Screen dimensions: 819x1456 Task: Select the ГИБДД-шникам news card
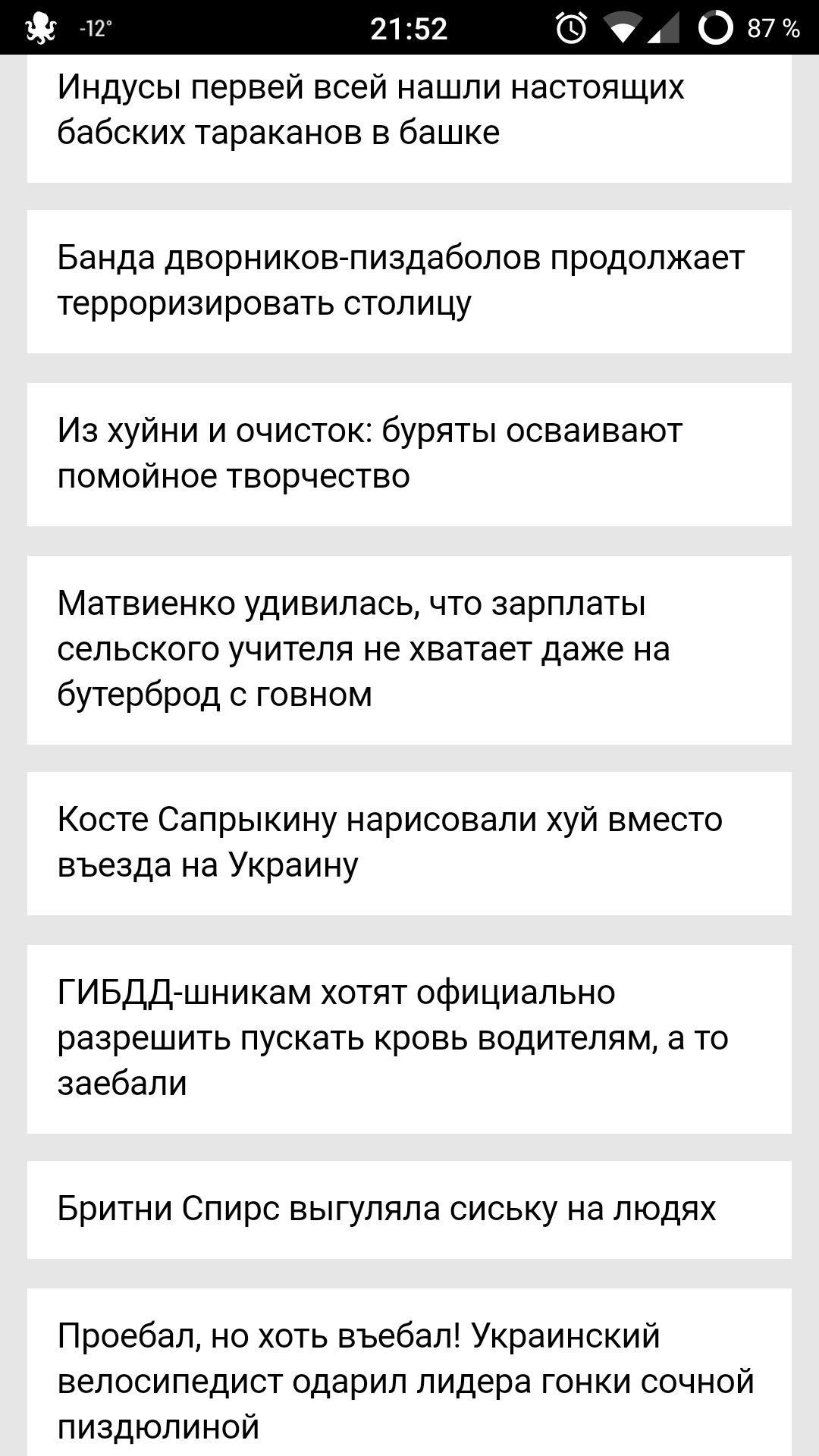(x=409, y=1039)
